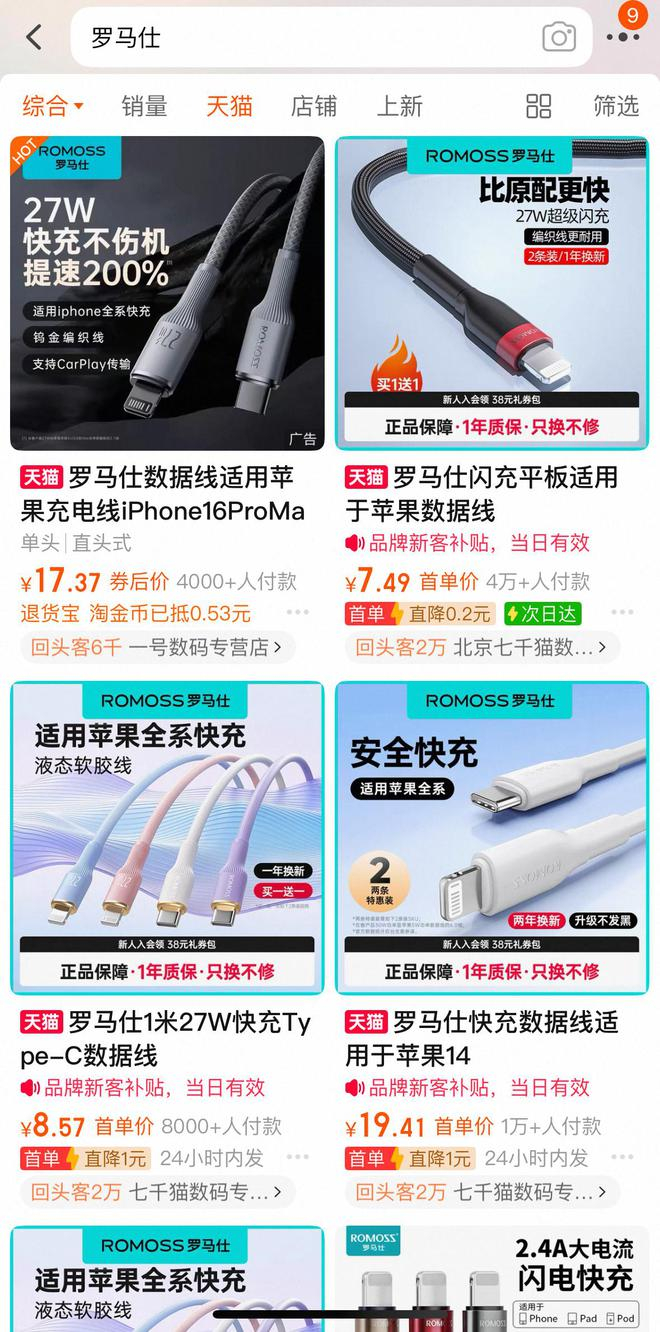
Task: Expand the 综合 sort dropdown
Action: 52,106
